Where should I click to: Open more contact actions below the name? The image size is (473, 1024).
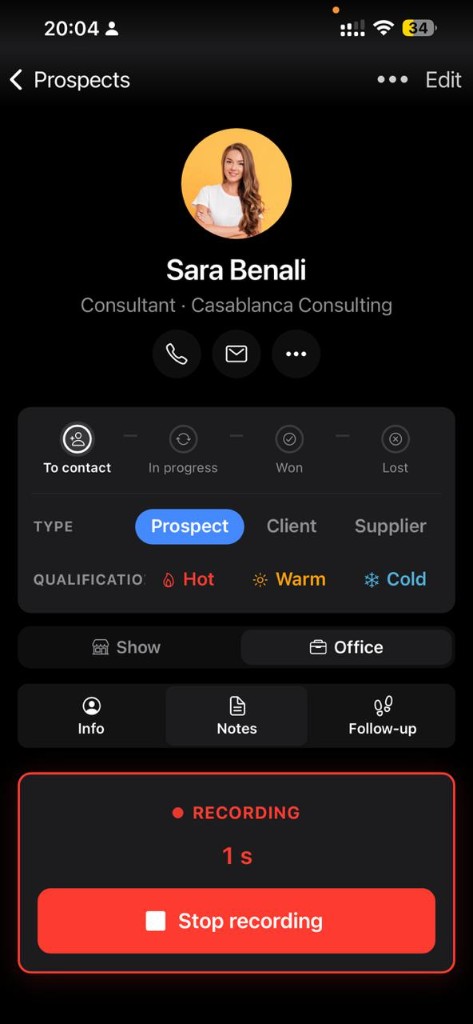point(296,354)
